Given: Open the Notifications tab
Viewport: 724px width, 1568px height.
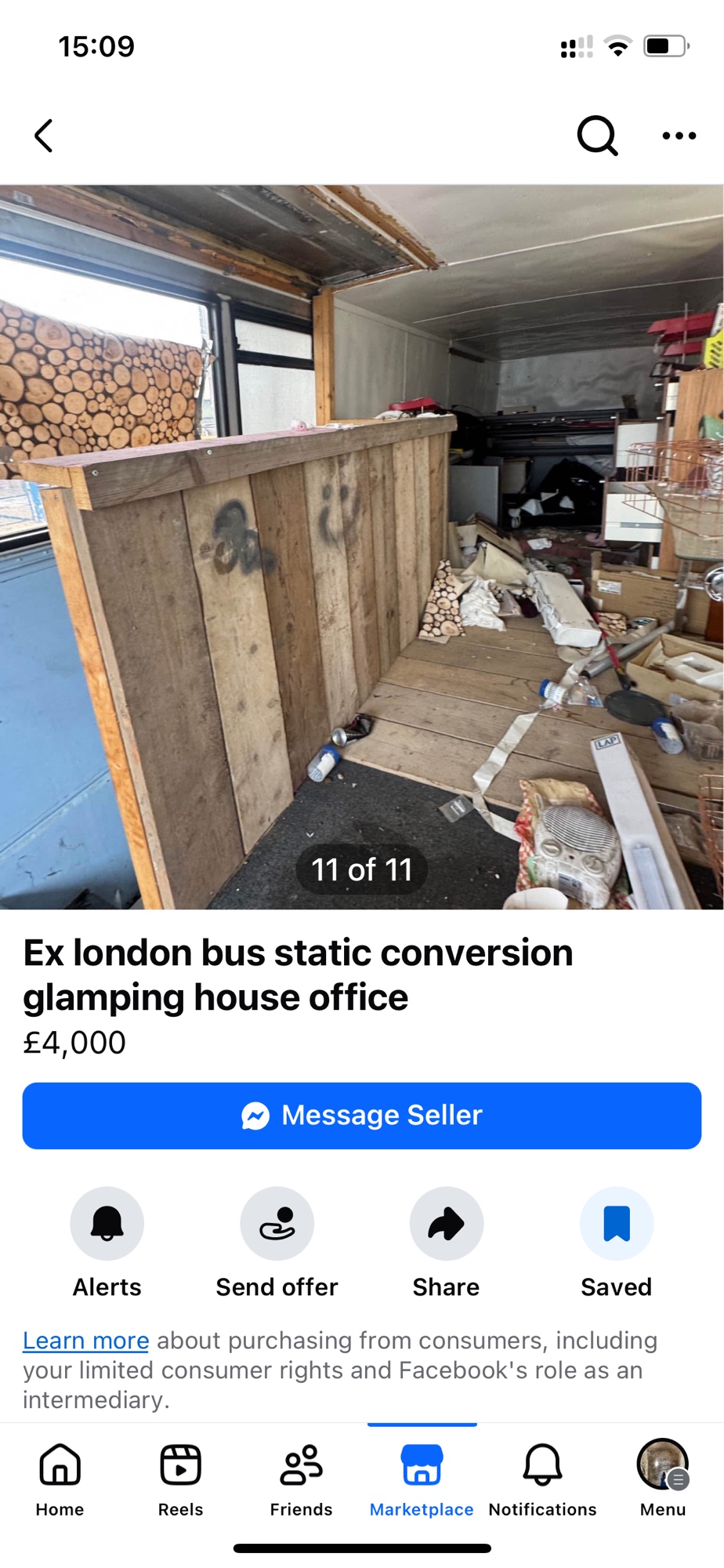Looking at the screenshot, I should tap(542, 1479).
